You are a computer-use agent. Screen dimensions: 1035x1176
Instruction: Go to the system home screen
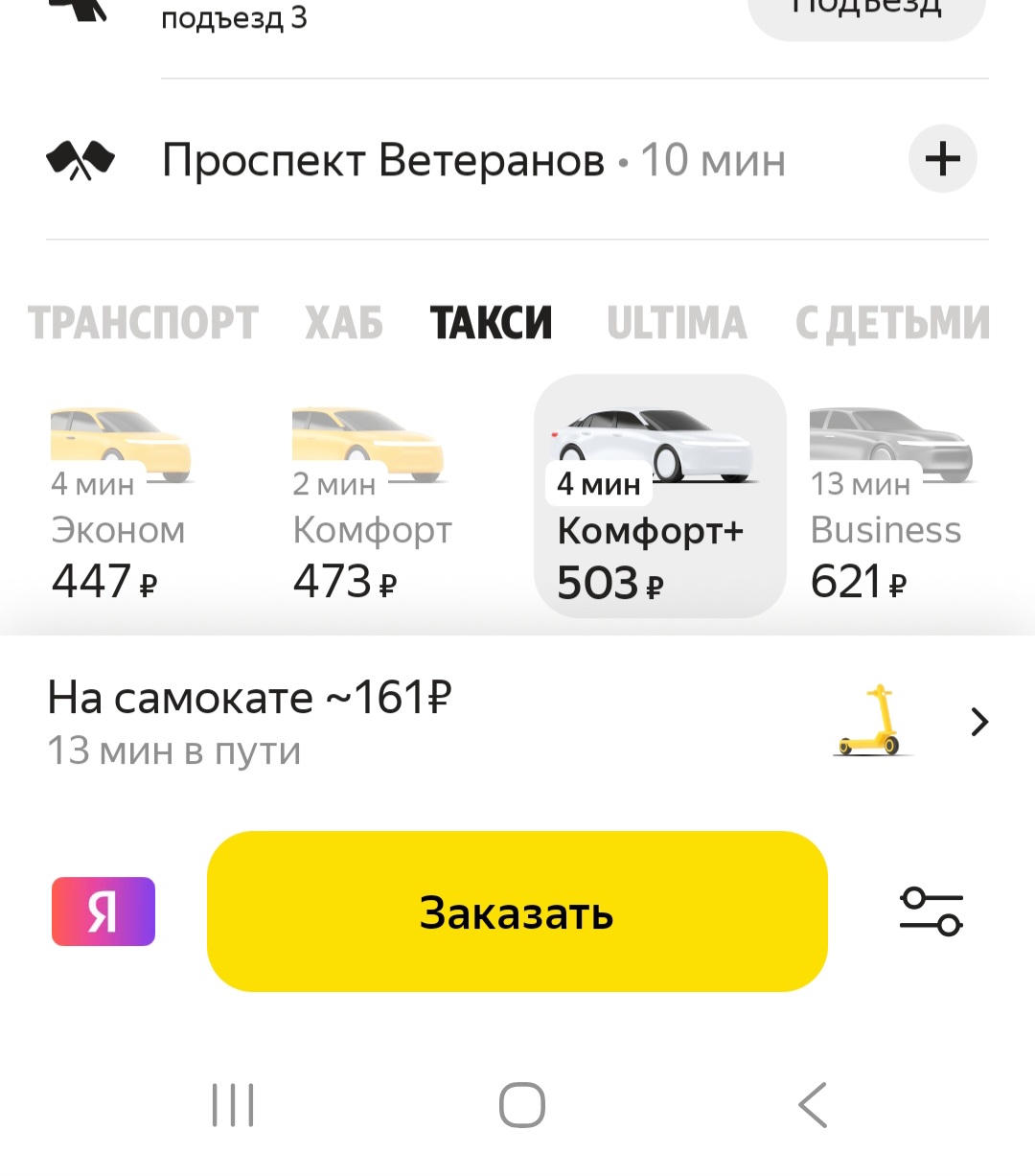[x=522, y=1105]
